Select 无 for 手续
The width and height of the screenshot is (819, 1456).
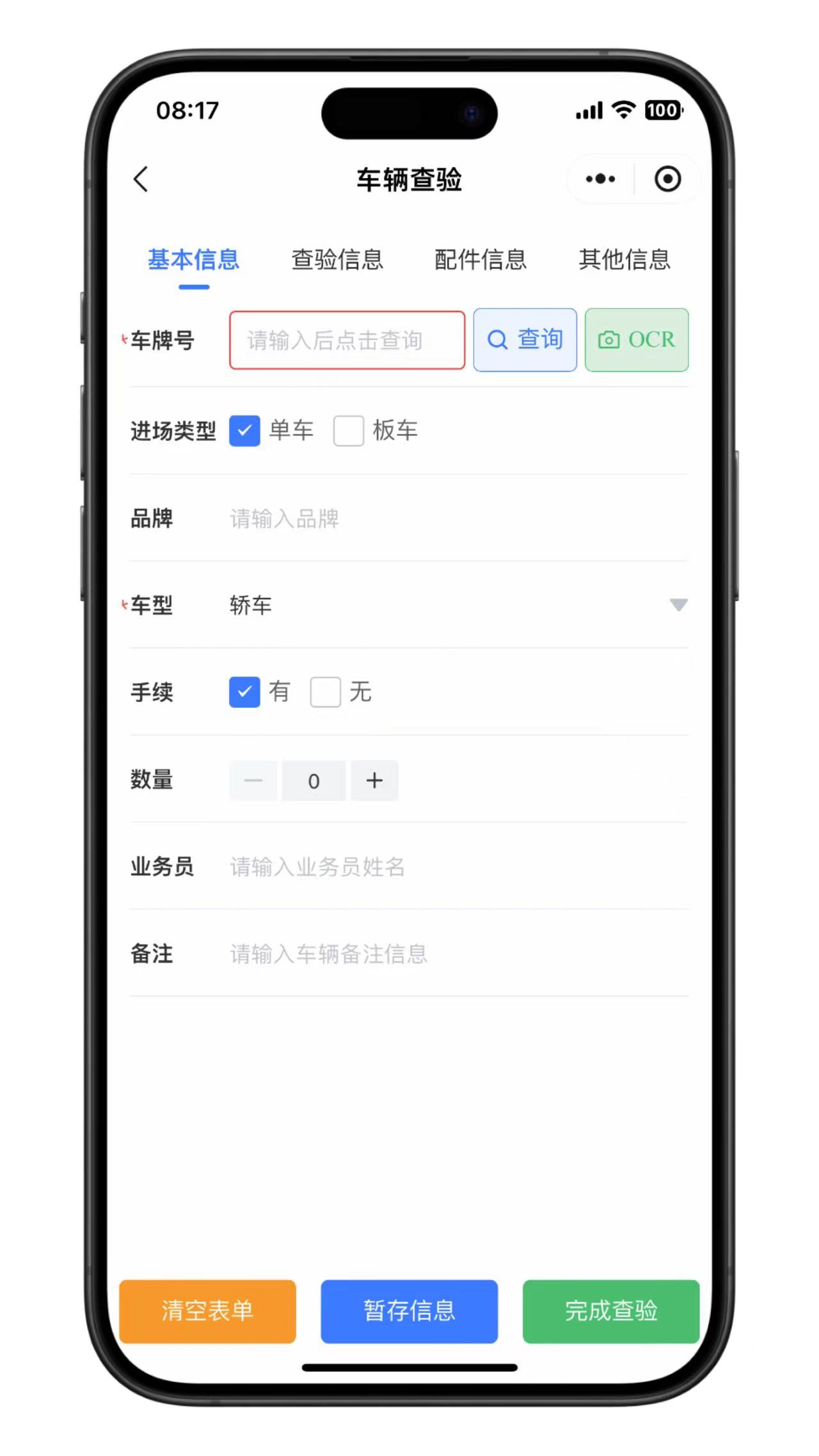pyautogui.click(x=326, y=692)
